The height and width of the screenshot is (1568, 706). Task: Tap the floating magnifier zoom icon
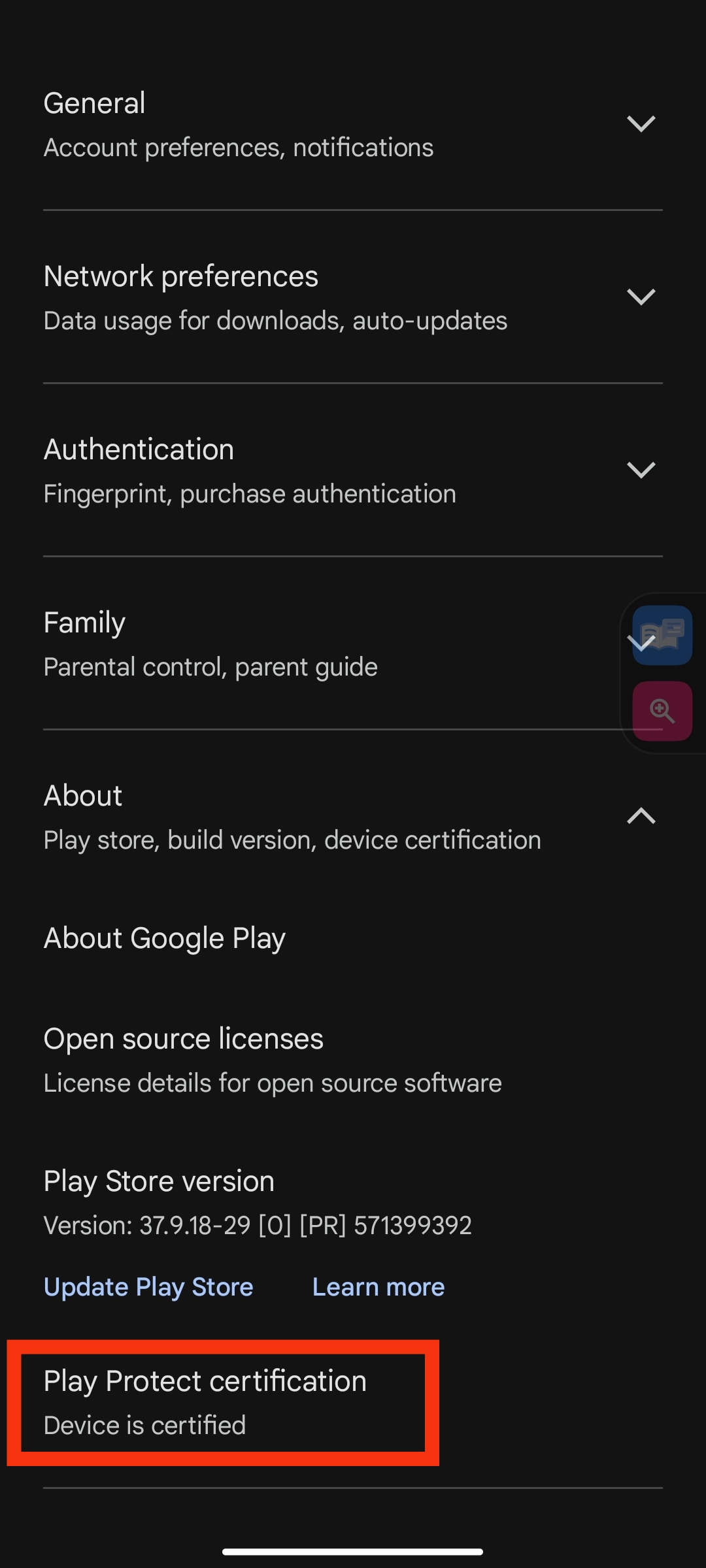(663, 711)
